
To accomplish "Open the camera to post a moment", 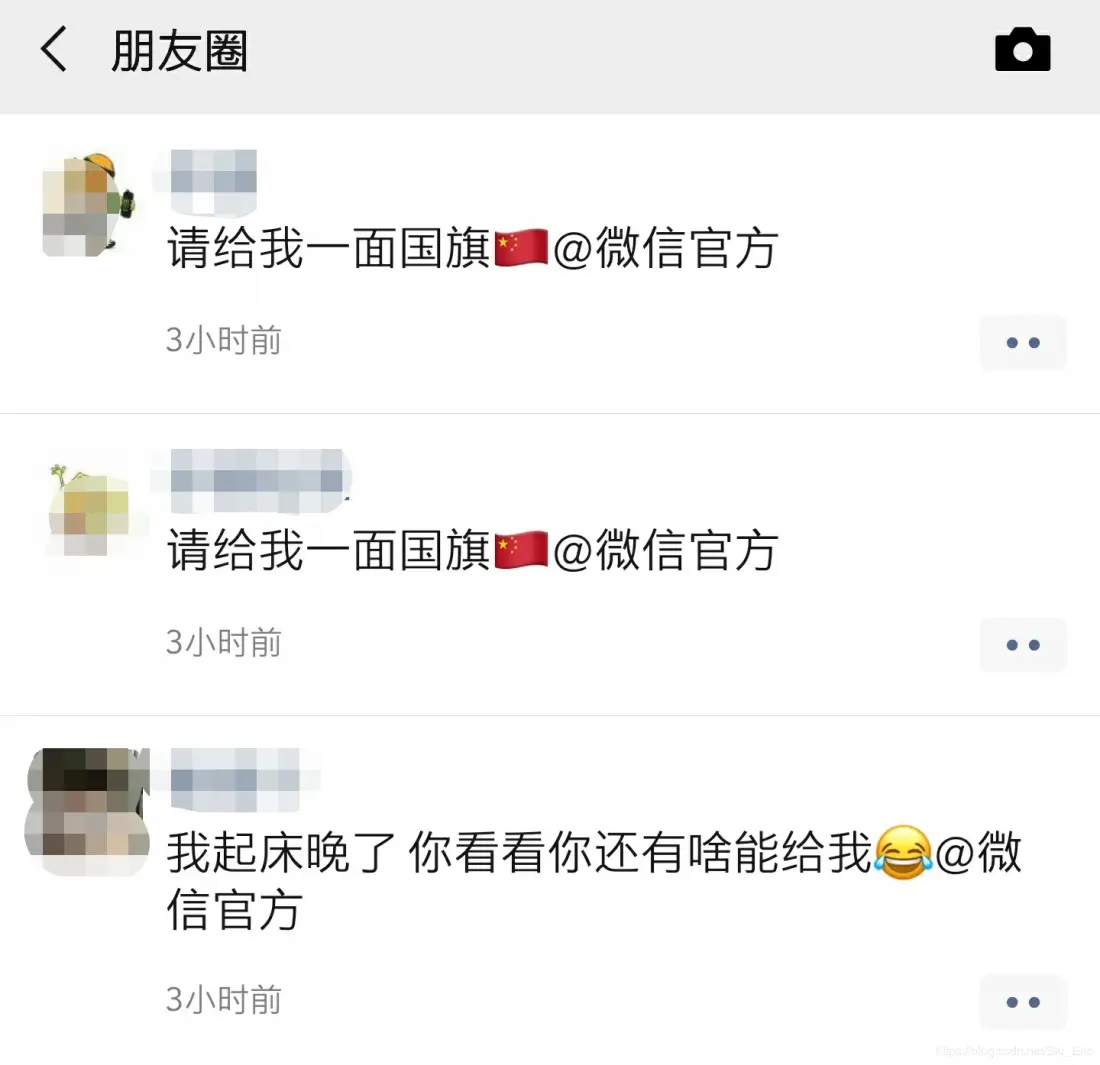I will 1022,50.
